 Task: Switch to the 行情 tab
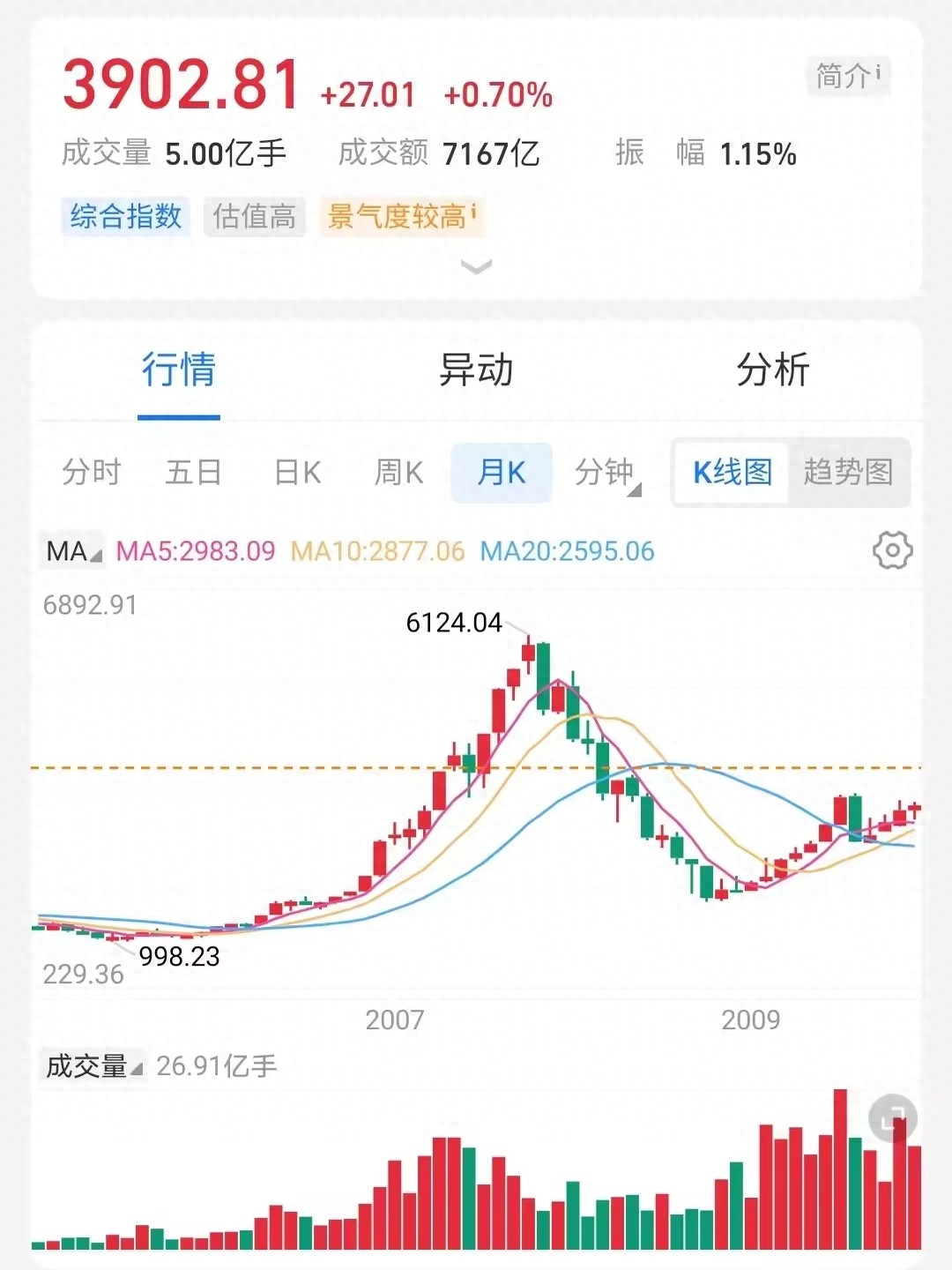179,370
